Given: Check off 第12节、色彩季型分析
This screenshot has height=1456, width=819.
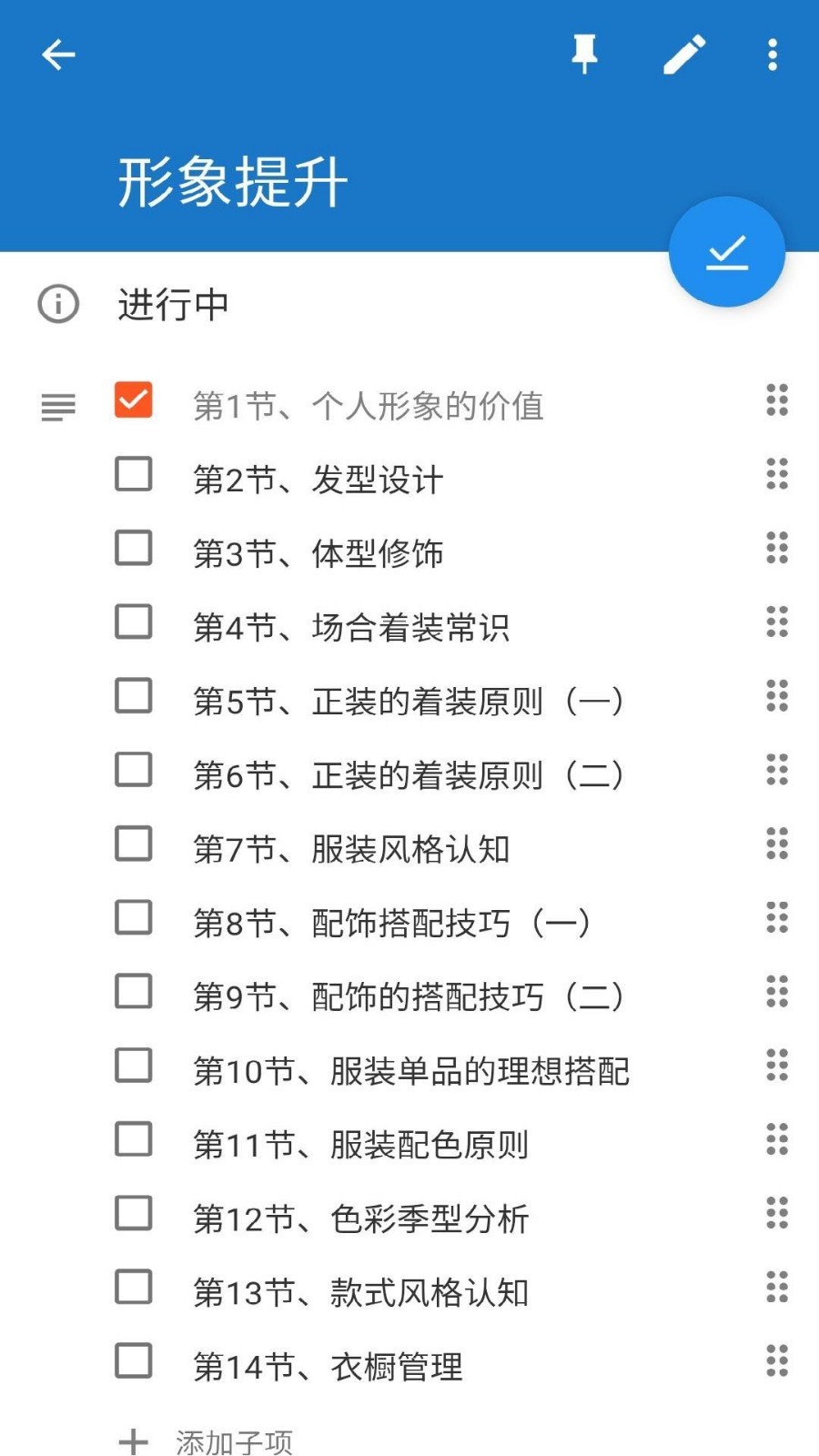Looking at the screenshot, I should [134, 1213].
